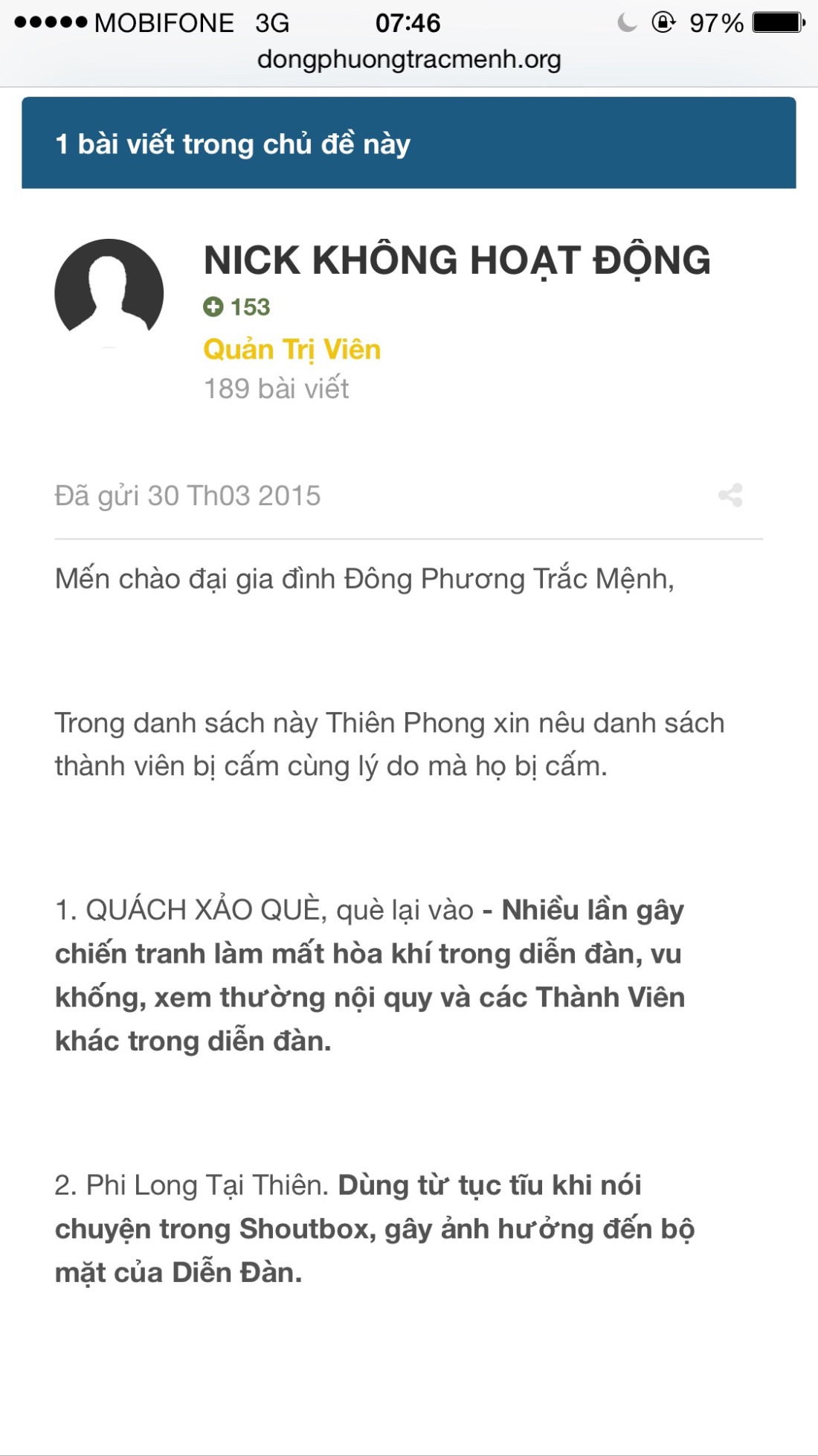Viewport: 818px width, 1456px height.
Task: Open the NICK KHÔNG HOẠT ĐỘNG username link
Action: coord(457,260)
